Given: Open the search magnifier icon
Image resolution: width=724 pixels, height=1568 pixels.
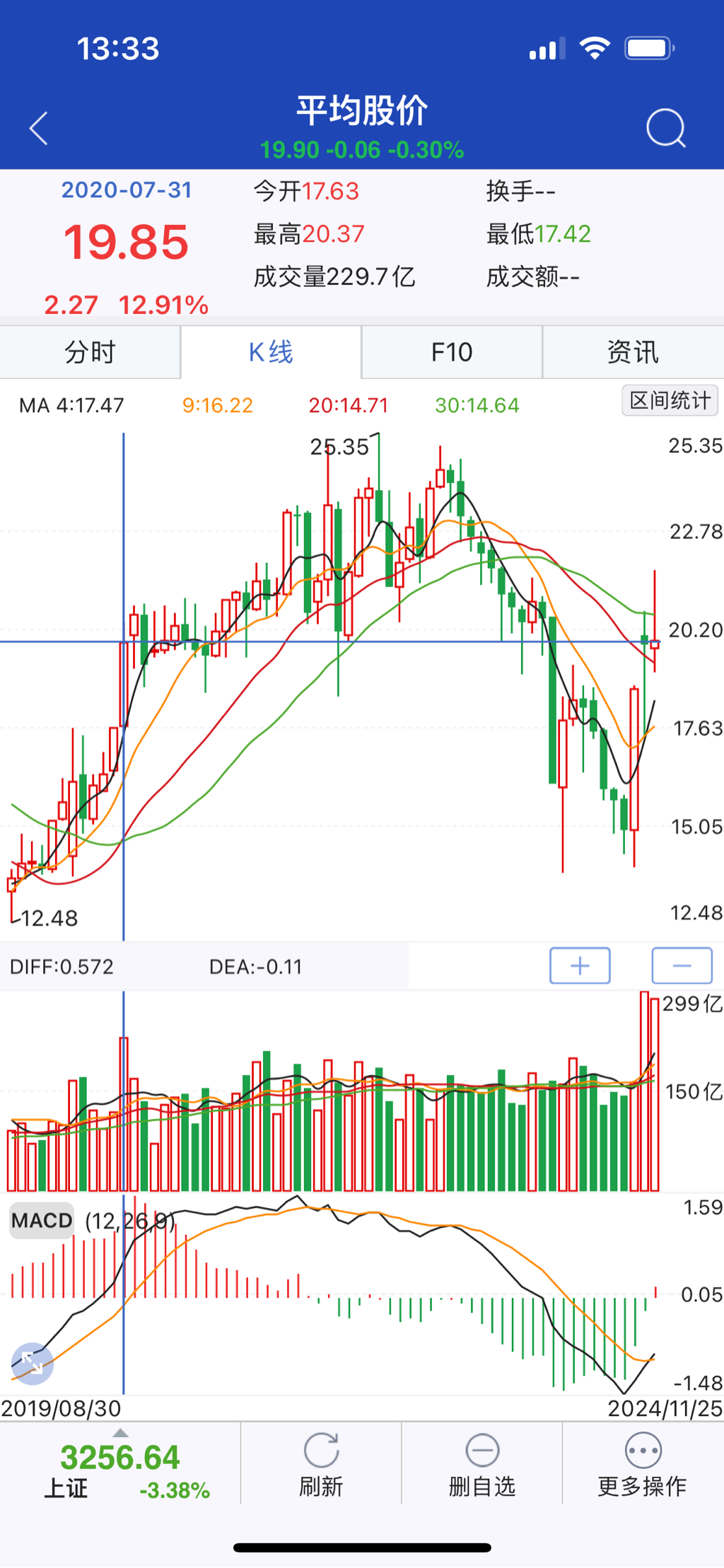Looking at the screenshot, I should click(x=666, y=128).
